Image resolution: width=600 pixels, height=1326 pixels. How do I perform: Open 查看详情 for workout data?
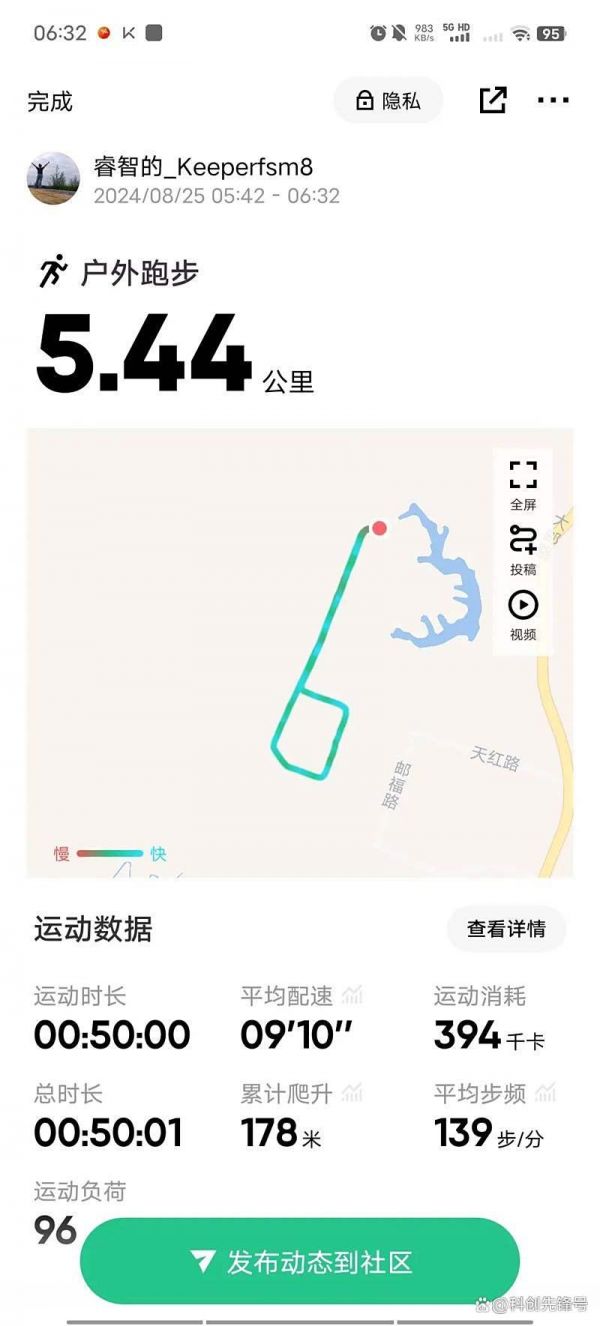[x=506, y=929]
